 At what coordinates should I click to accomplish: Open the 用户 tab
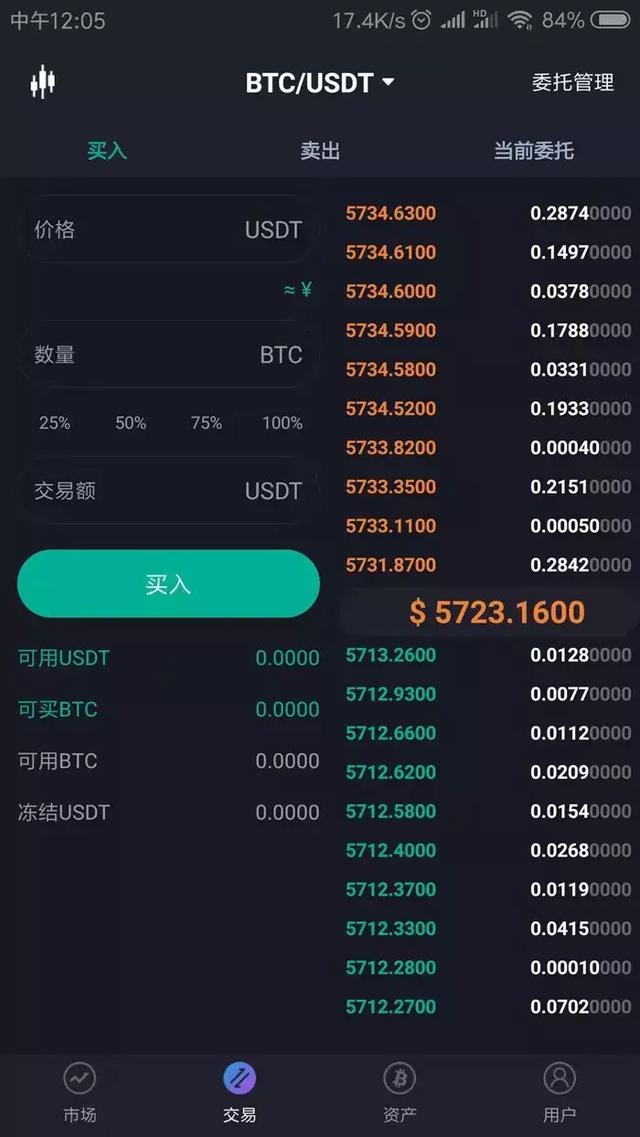[x=560, y=1093]
